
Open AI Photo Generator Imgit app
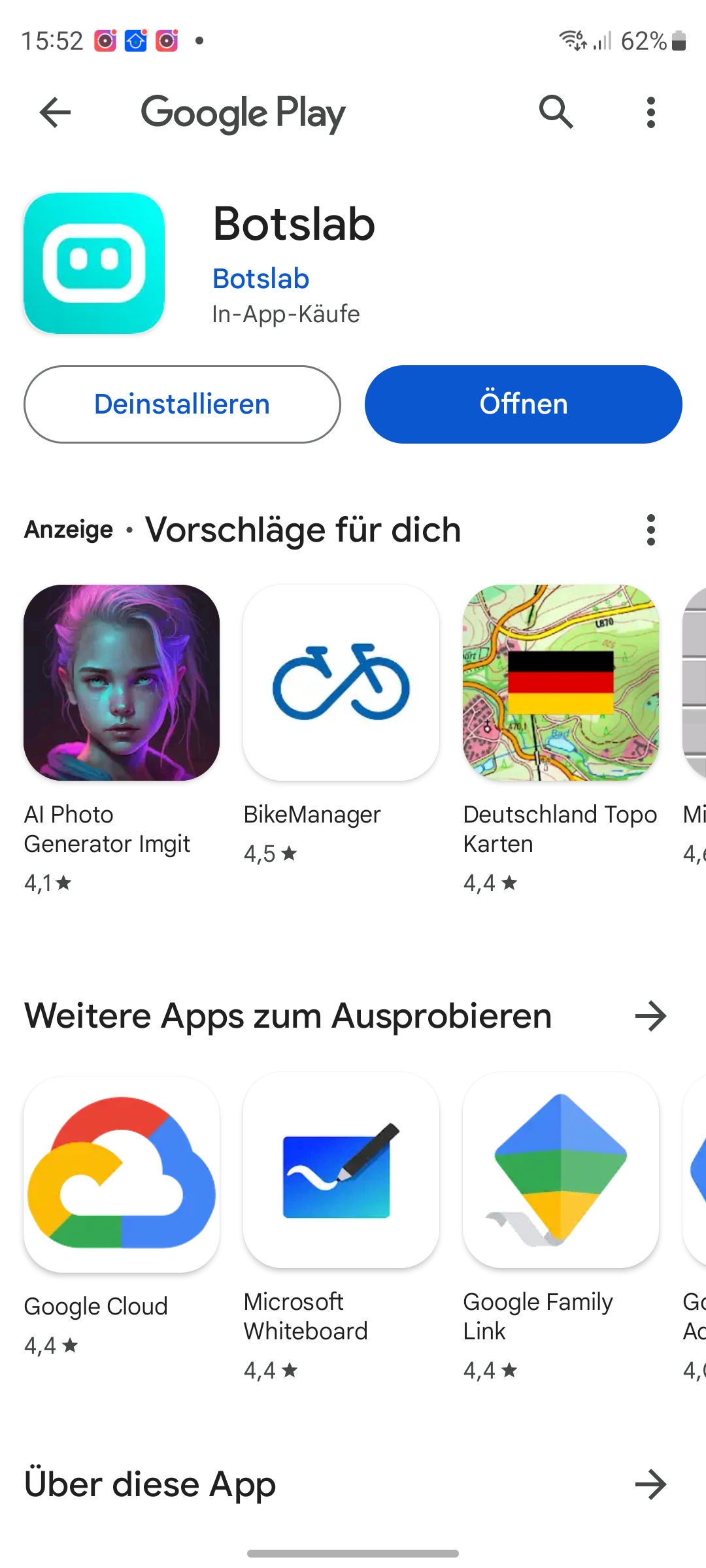[x=122, y=683]
